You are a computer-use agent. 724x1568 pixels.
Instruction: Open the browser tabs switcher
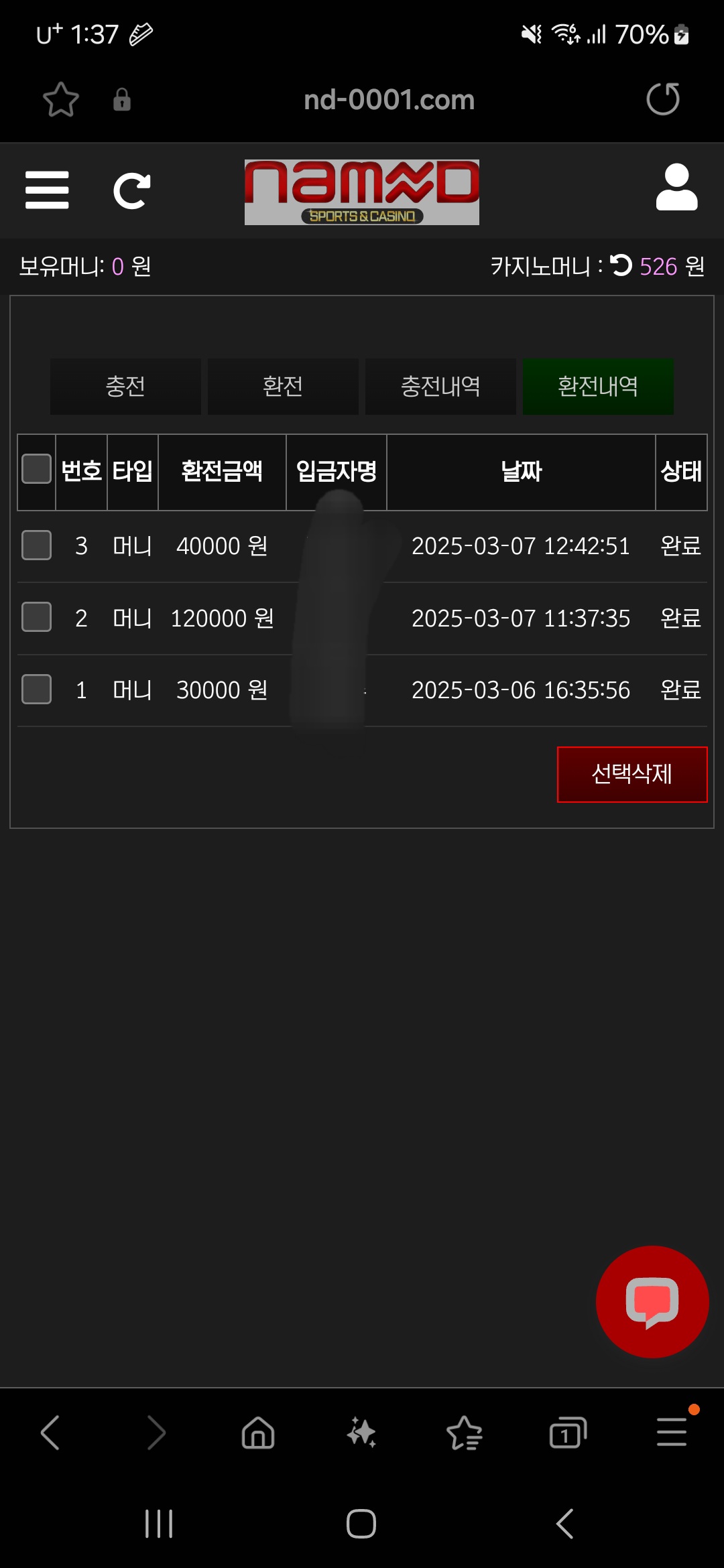click(567, 1433)
